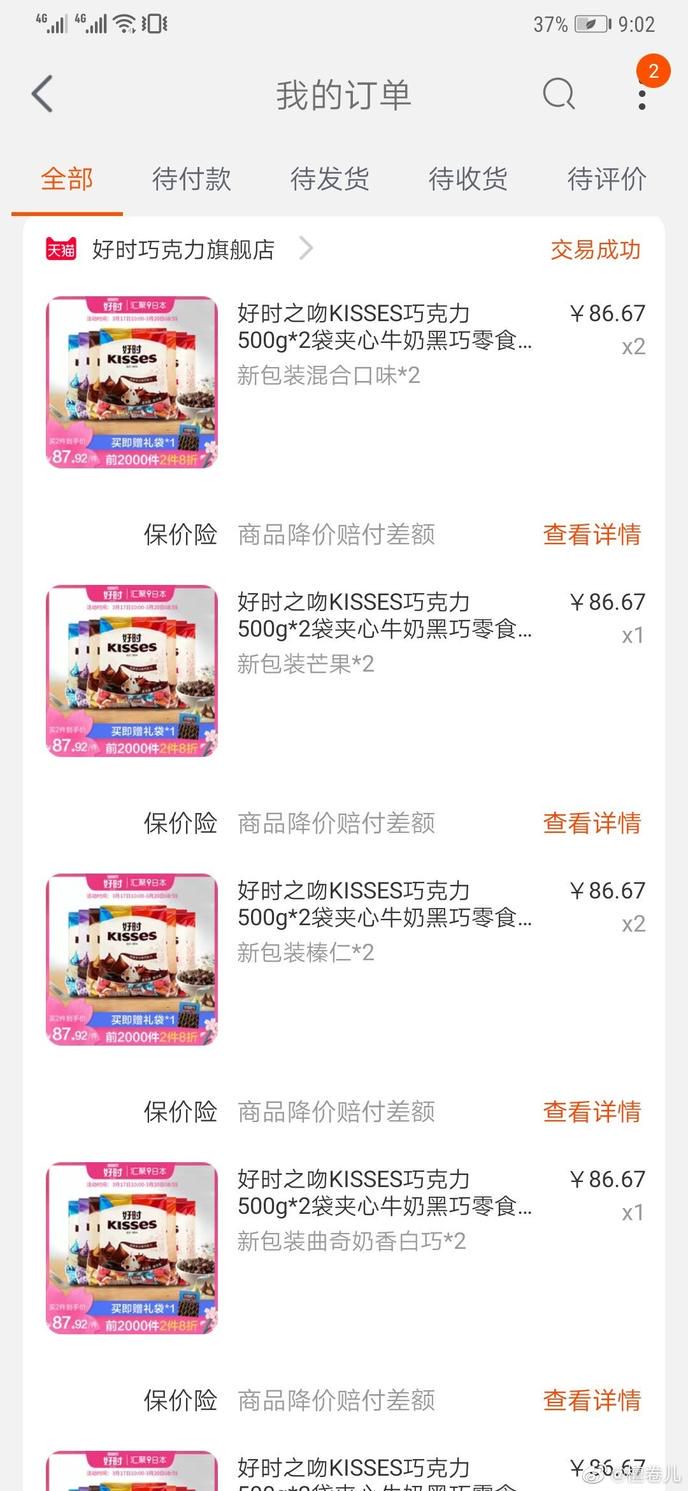The image size is (688, 1491).
Task: Open order search
Action: click(x=559, y=95)
